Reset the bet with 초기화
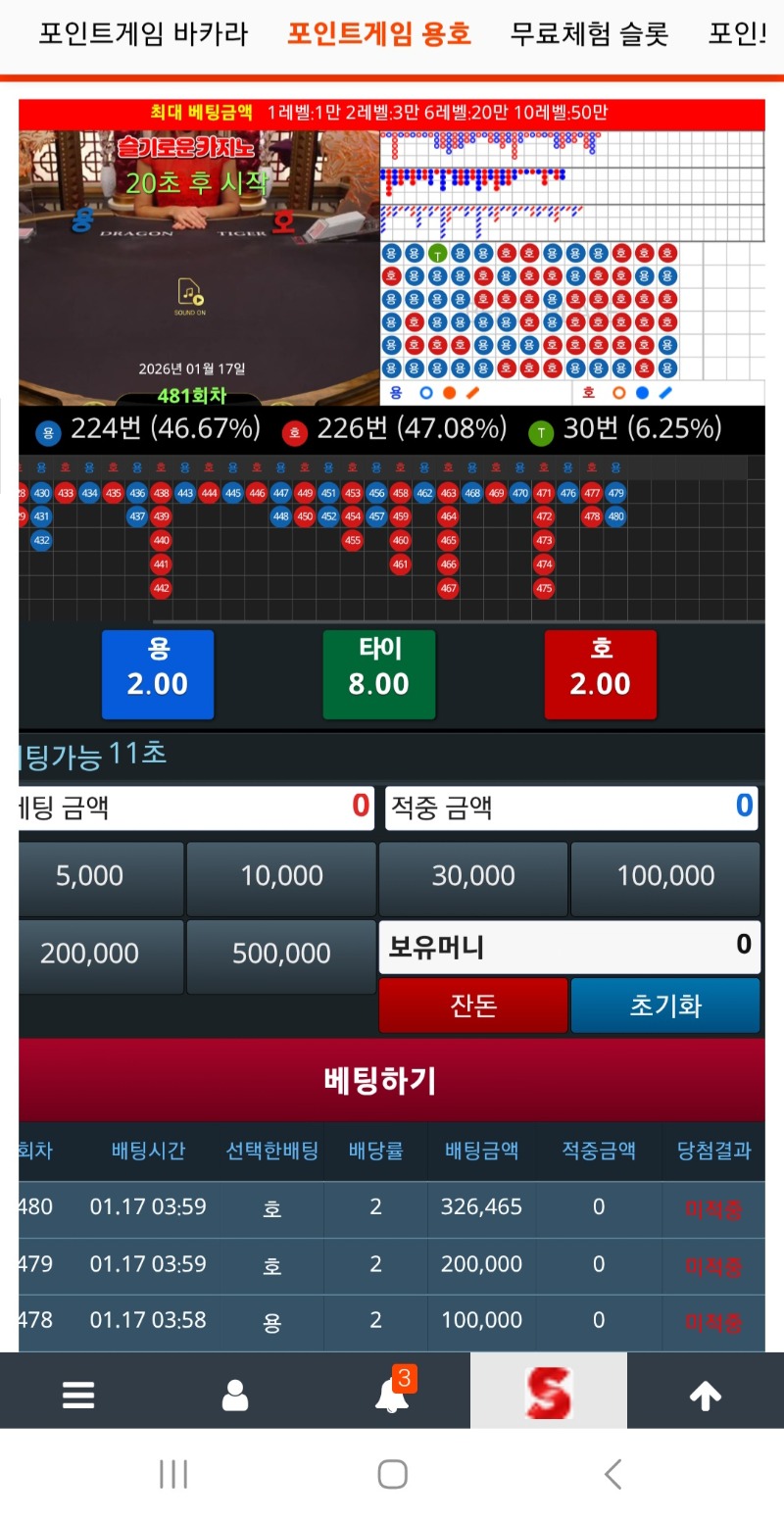Screen dimensions: 784x1520 click(665, 1005)
